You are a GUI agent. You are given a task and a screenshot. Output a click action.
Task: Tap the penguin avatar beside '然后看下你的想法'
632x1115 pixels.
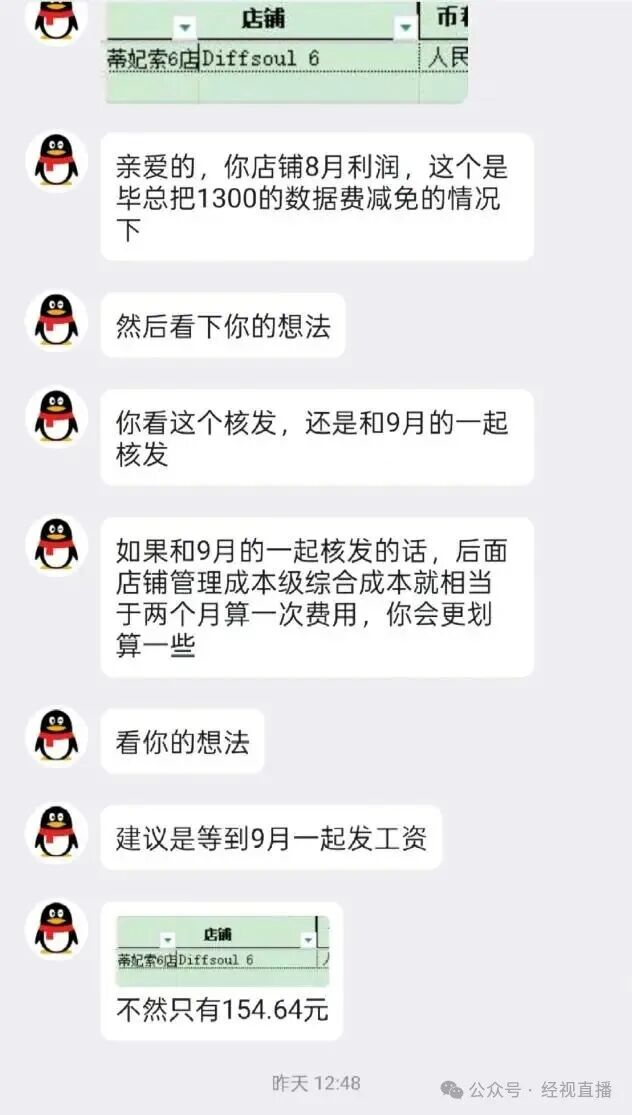click(57, 321)
